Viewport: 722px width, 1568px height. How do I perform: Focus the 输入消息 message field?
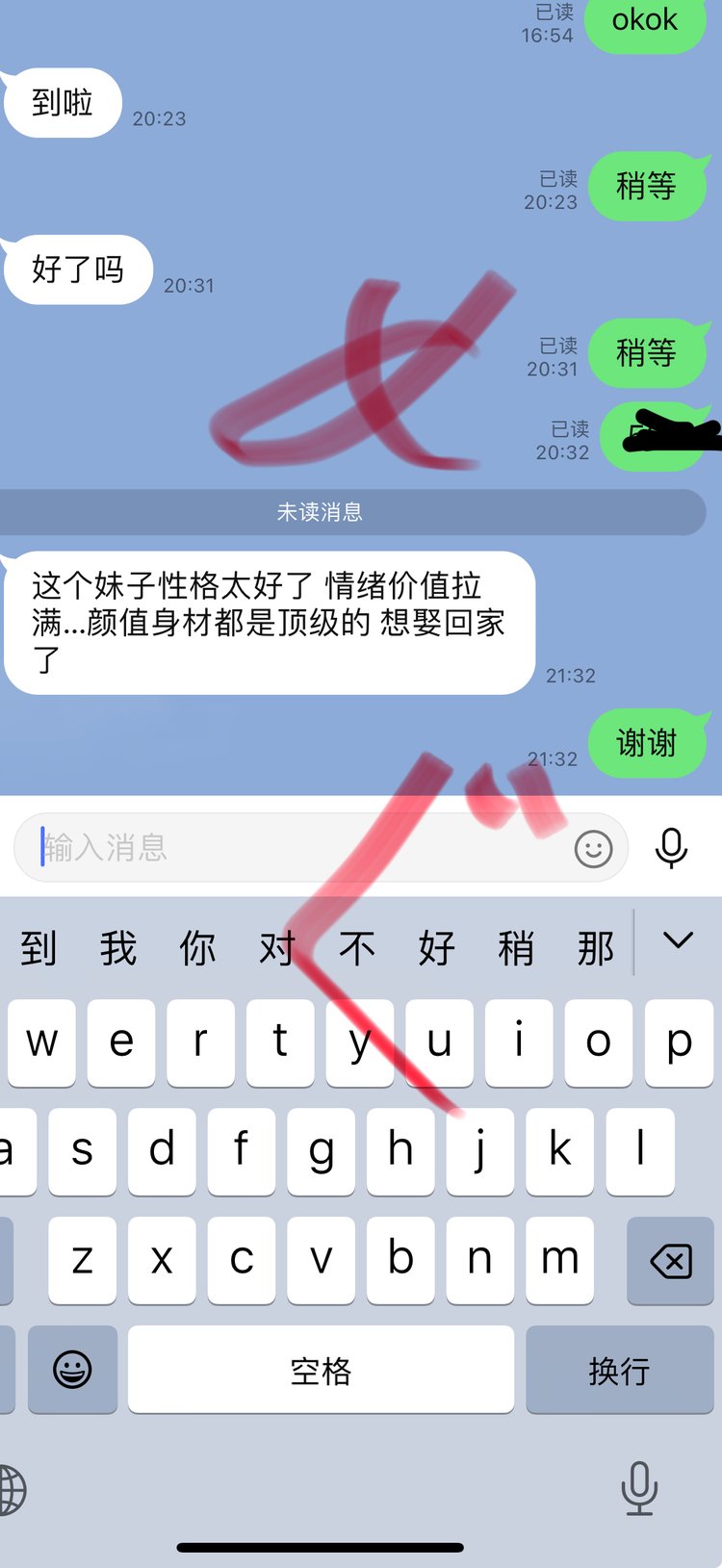289,848
